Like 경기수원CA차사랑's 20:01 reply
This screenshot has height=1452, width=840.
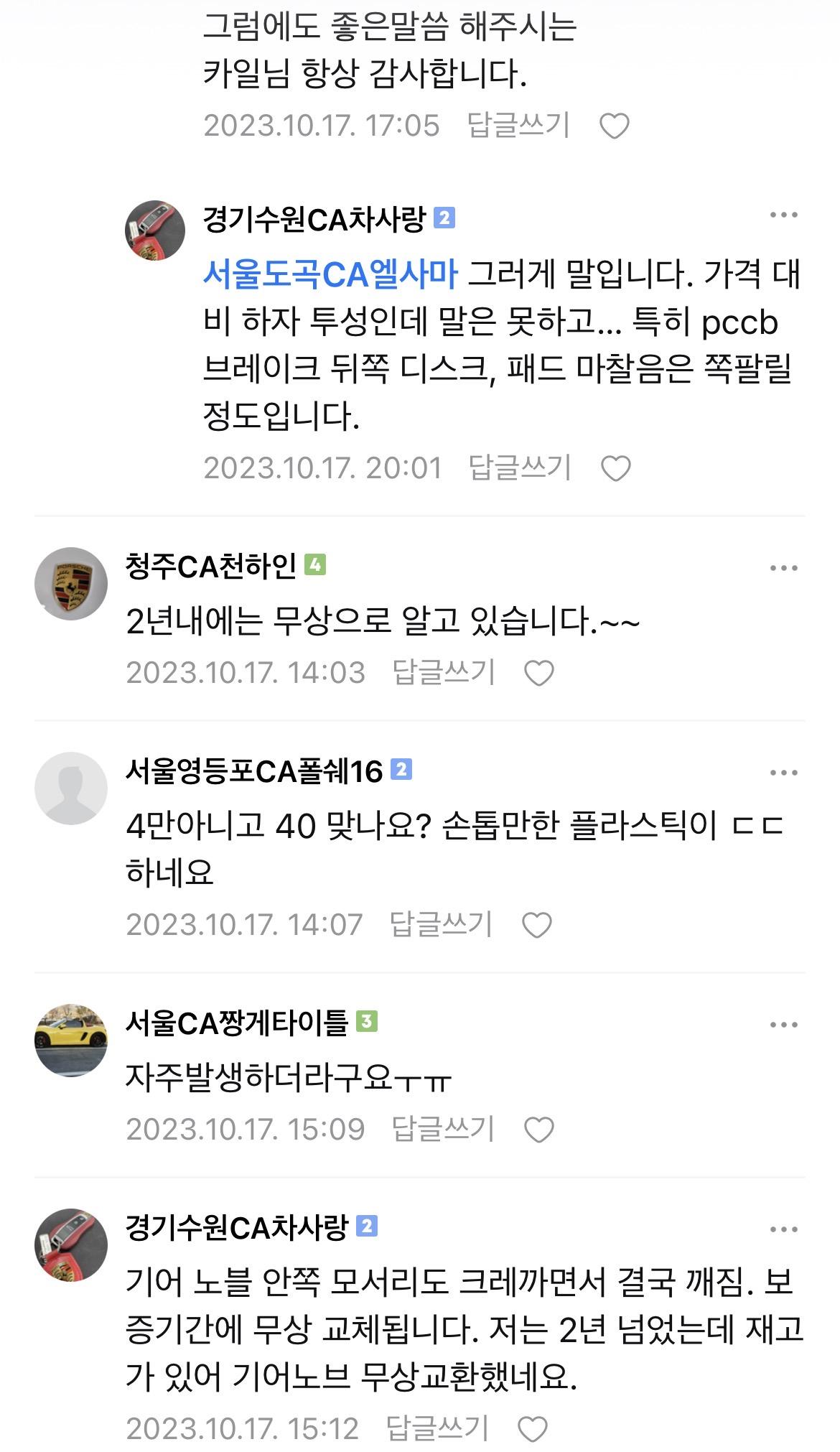[615, 469]
